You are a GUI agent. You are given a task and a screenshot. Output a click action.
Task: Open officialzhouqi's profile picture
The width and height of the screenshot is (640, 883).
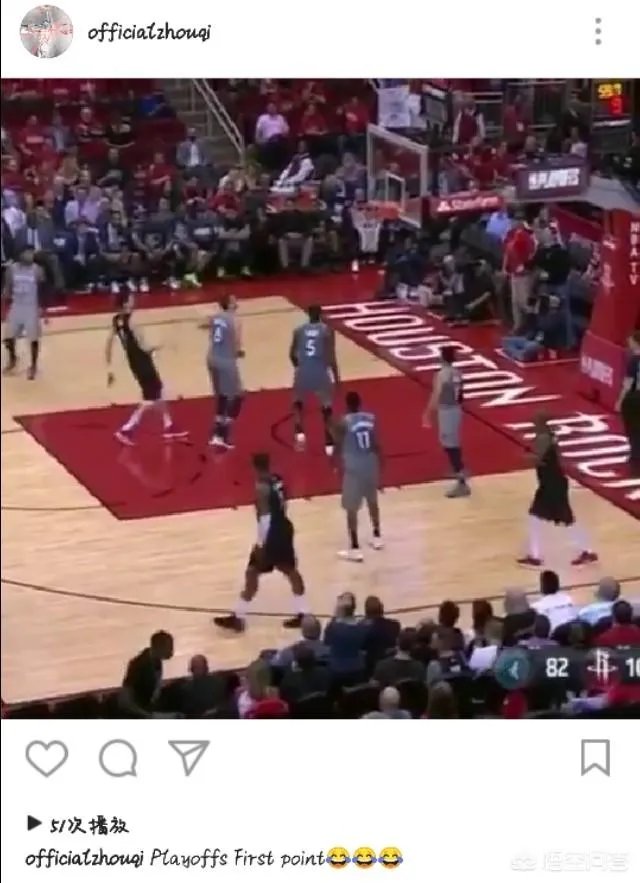46,31
